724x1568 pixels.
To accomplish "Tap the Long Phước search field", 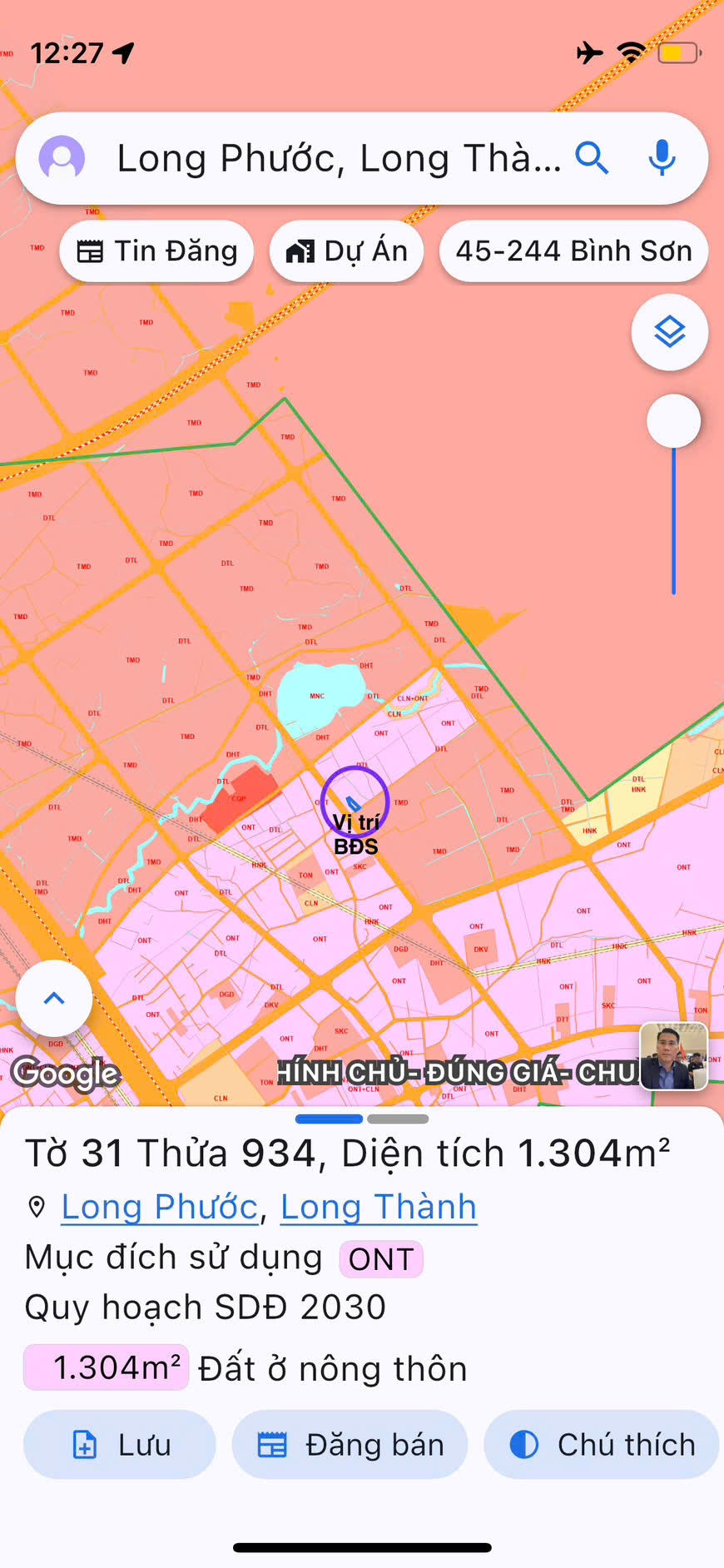I will click(337, 158).
